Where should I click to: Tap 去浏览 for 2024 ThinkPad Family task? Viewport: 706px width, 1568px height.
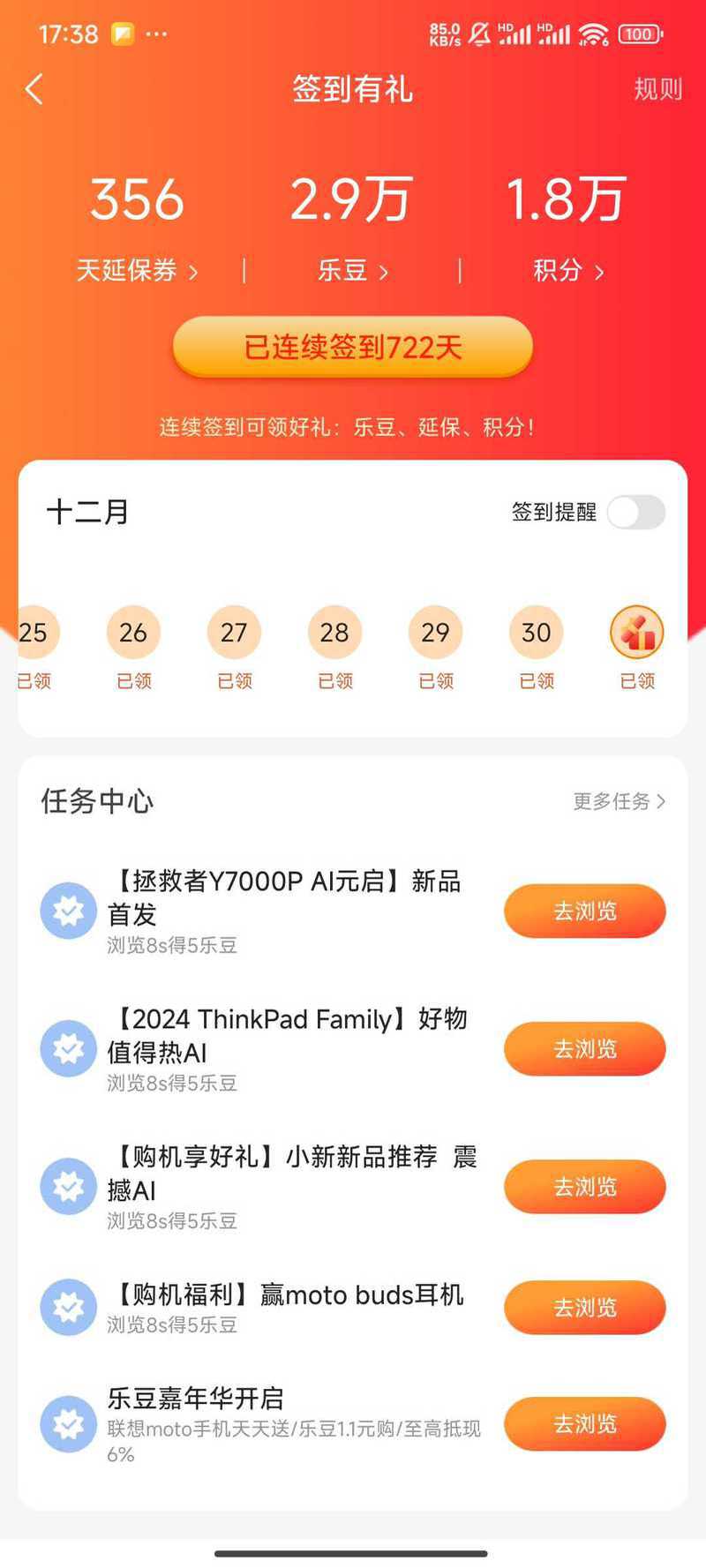tap(584, 1048)
